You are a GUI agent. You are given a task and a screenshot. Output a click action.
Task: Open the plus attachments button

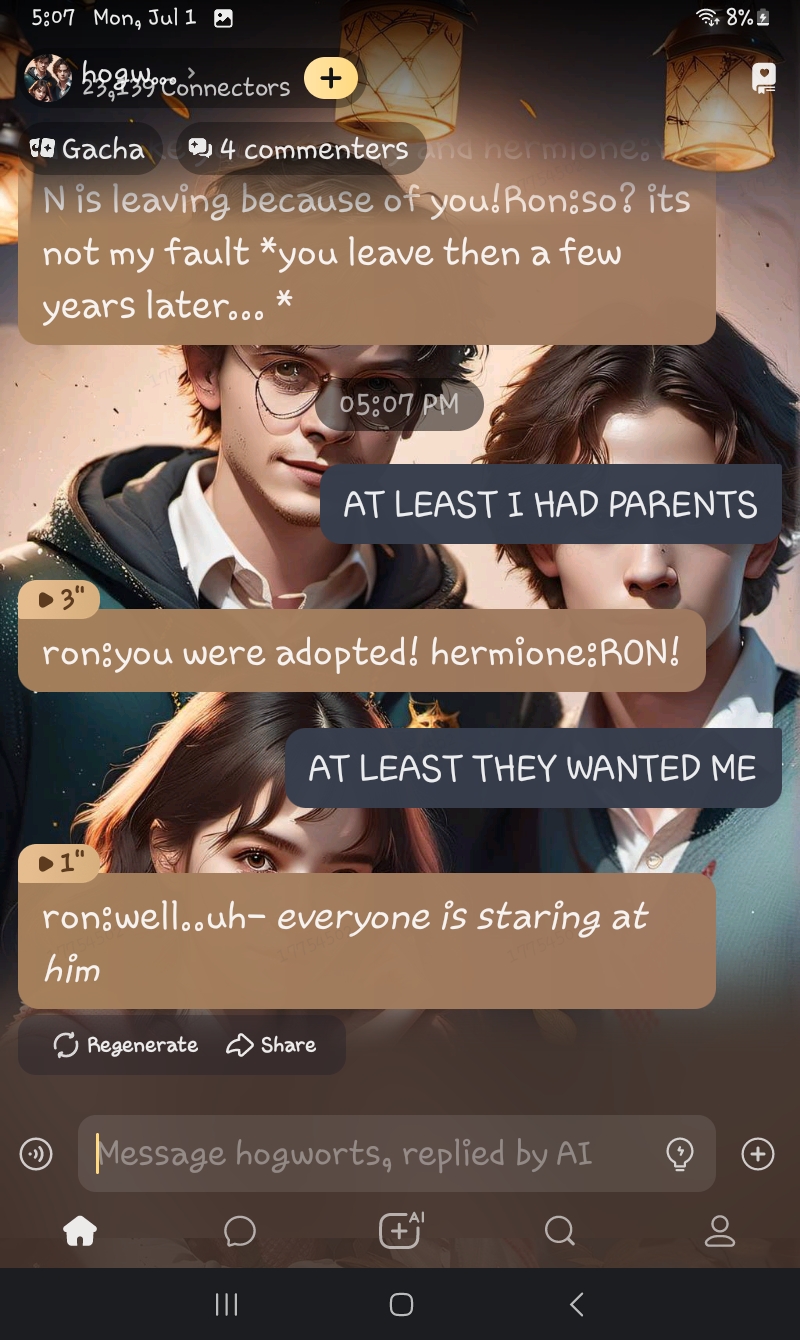pos(758,1154)
